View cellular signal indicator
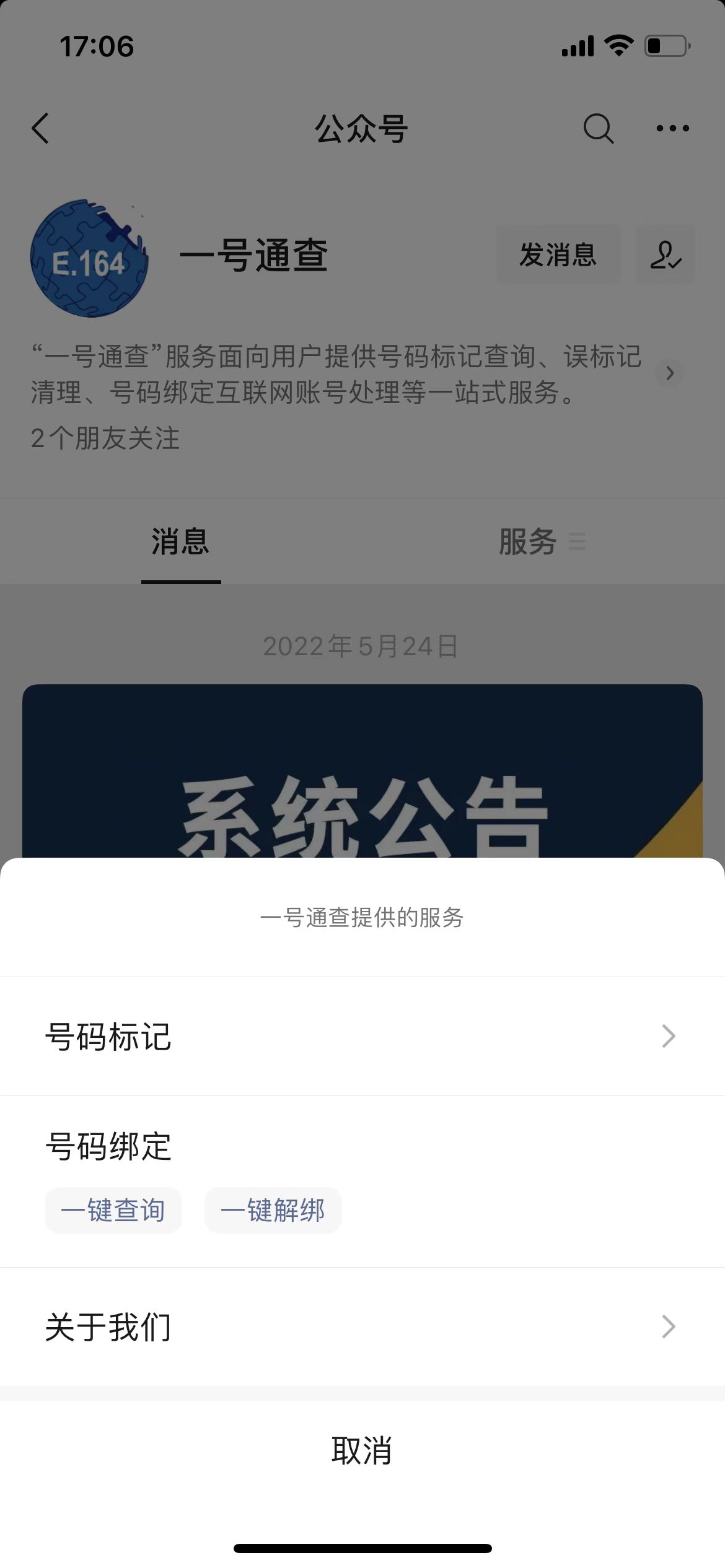This screenshot has width=725, height=1568. click(576, 45)
